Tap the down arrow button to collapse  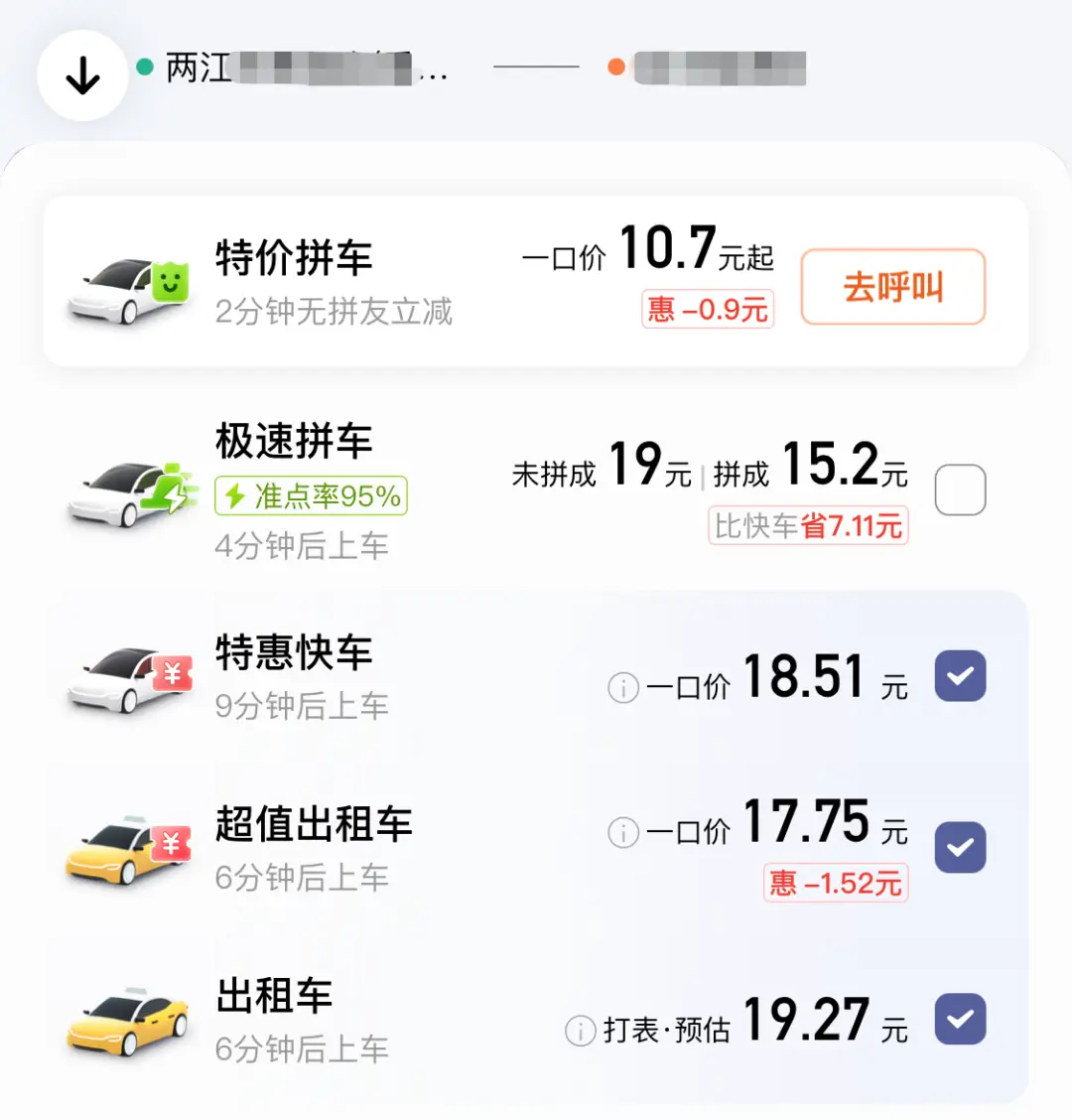[x=82, y=75]
